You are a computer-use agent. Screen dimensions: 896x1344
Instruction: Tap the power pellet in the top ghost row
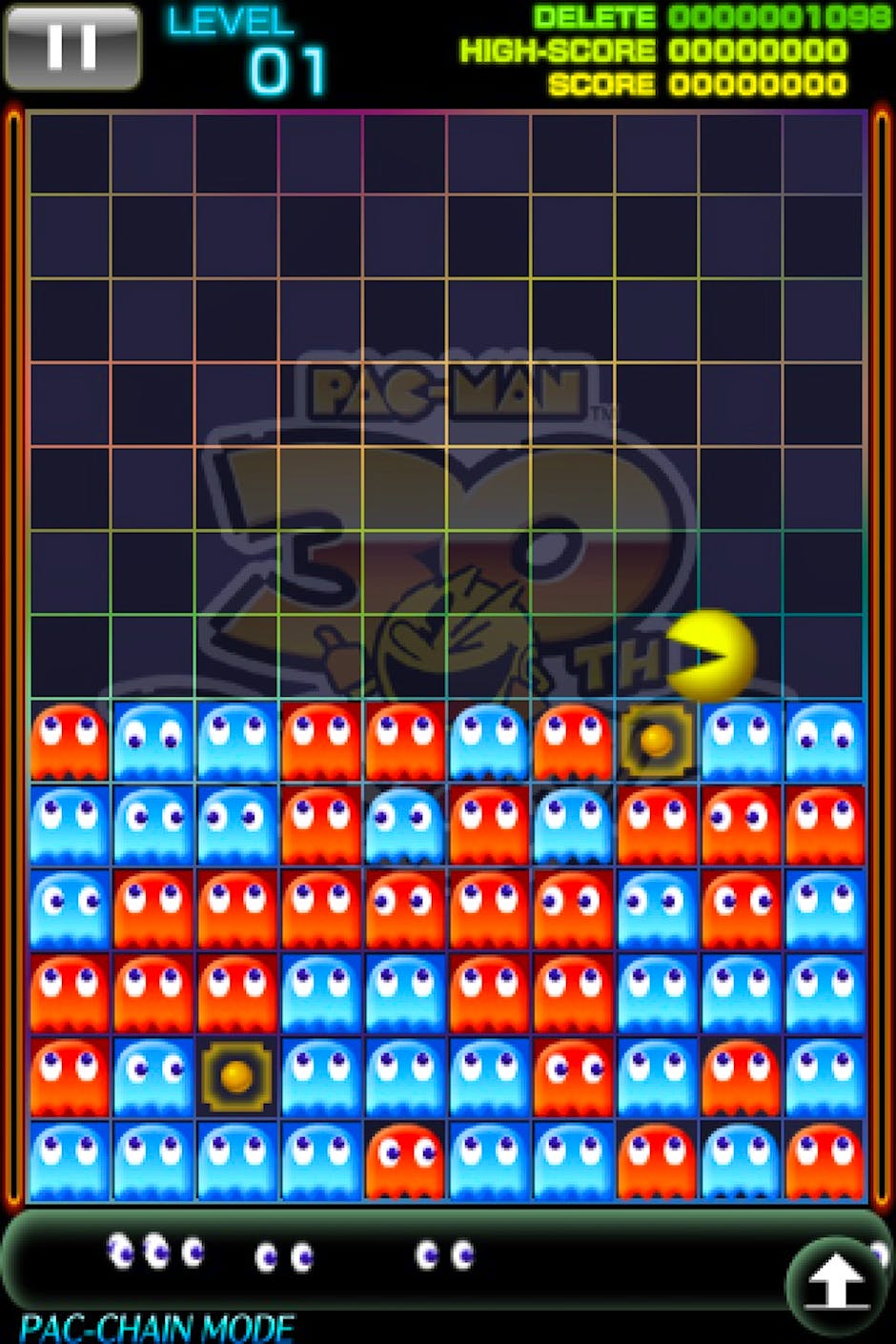click(x=656, y=741)
